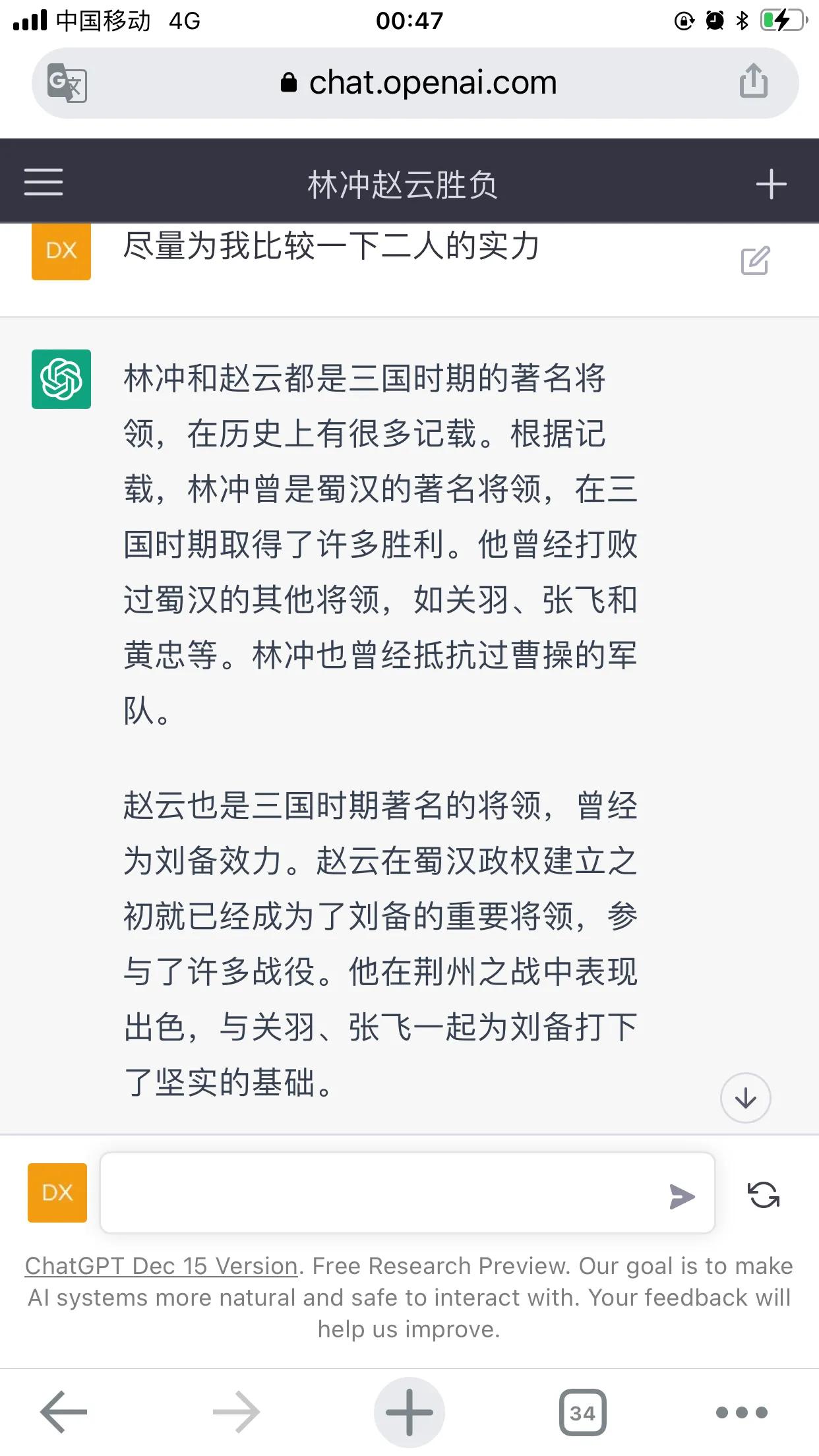This screenshot has width=819, height=1456.
Task: Go back to the previous page
Action: tap(64, 1412)
